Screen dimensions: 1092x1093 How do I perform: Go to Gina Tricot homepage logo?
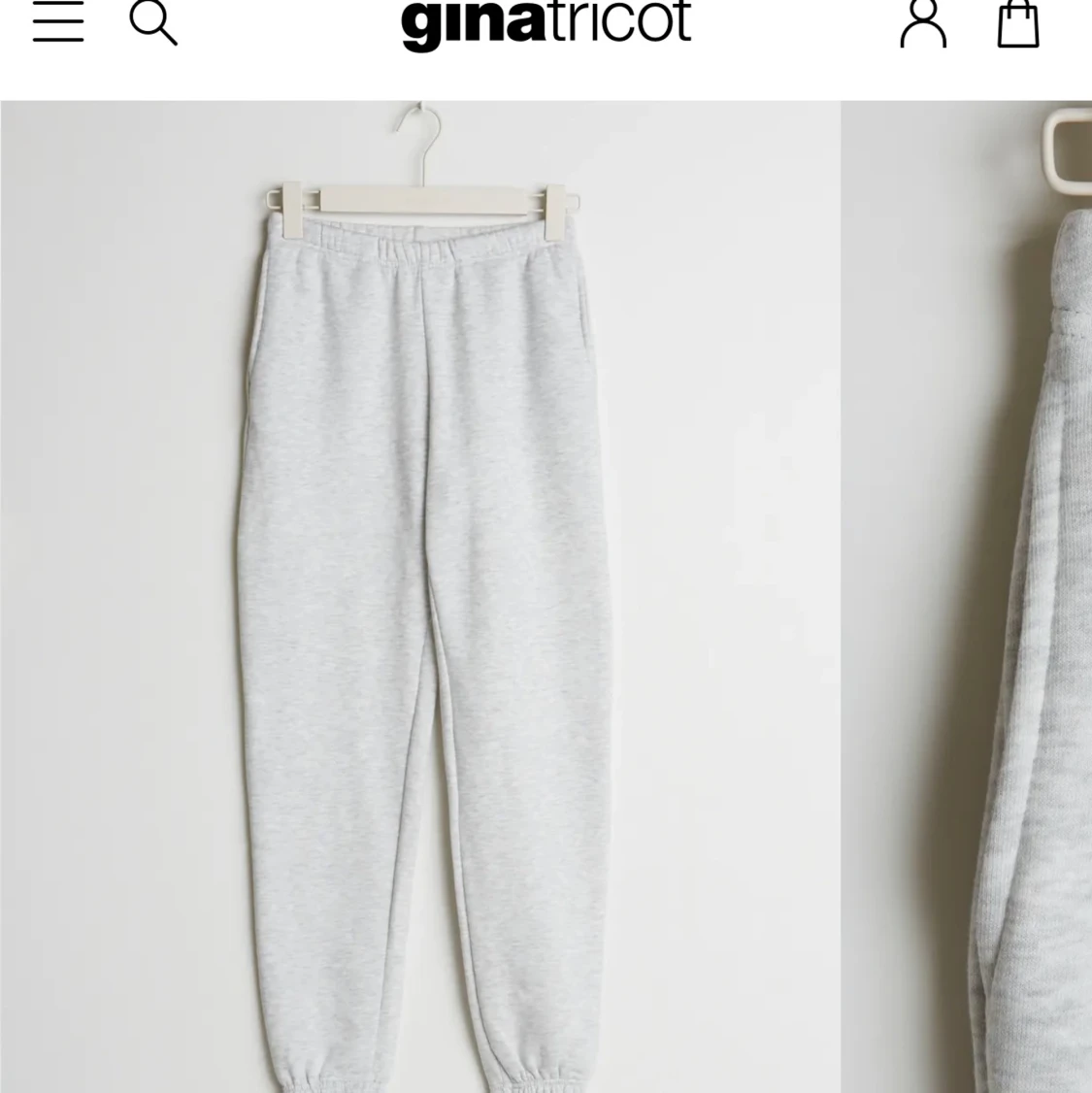546,22
